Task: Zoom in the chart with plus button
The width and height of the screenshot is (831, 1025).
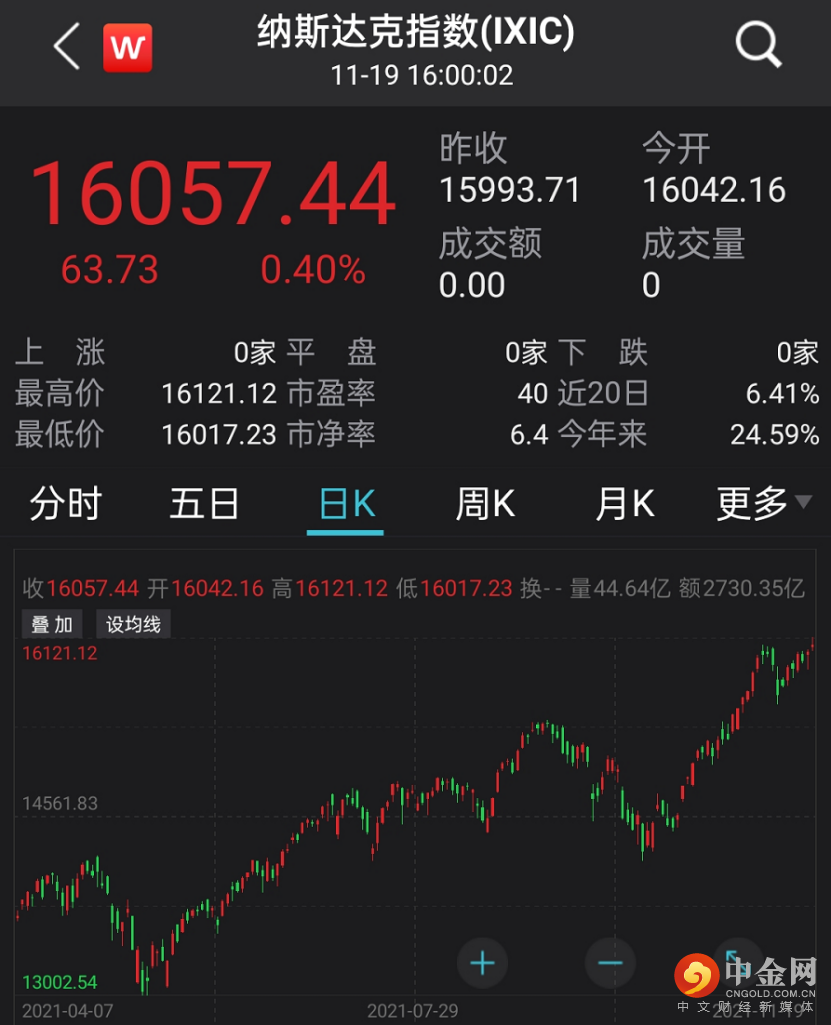Action: (x=482, y=964)
